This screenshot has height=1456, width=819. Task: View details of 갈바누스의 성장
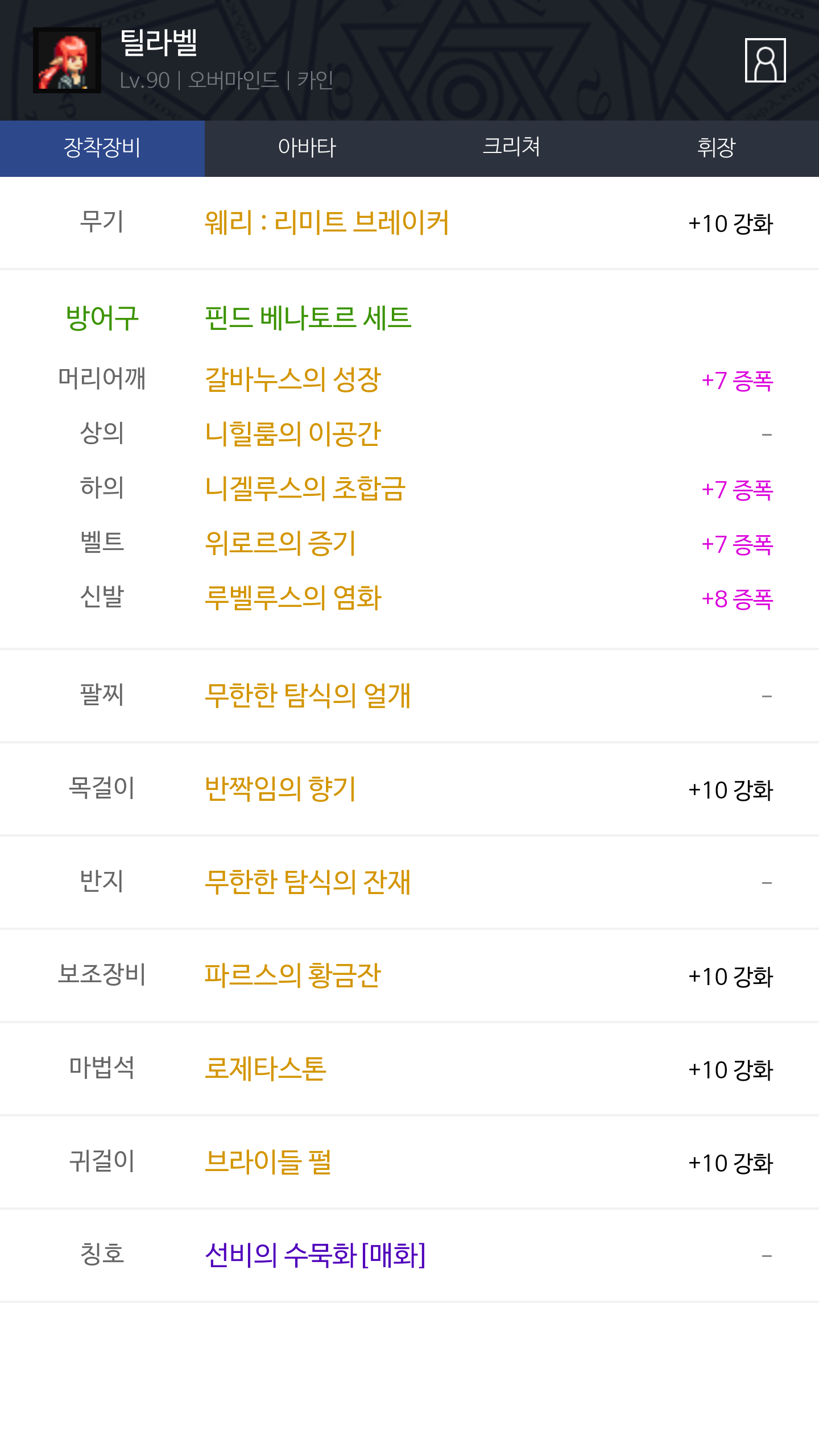coord(292,379)
